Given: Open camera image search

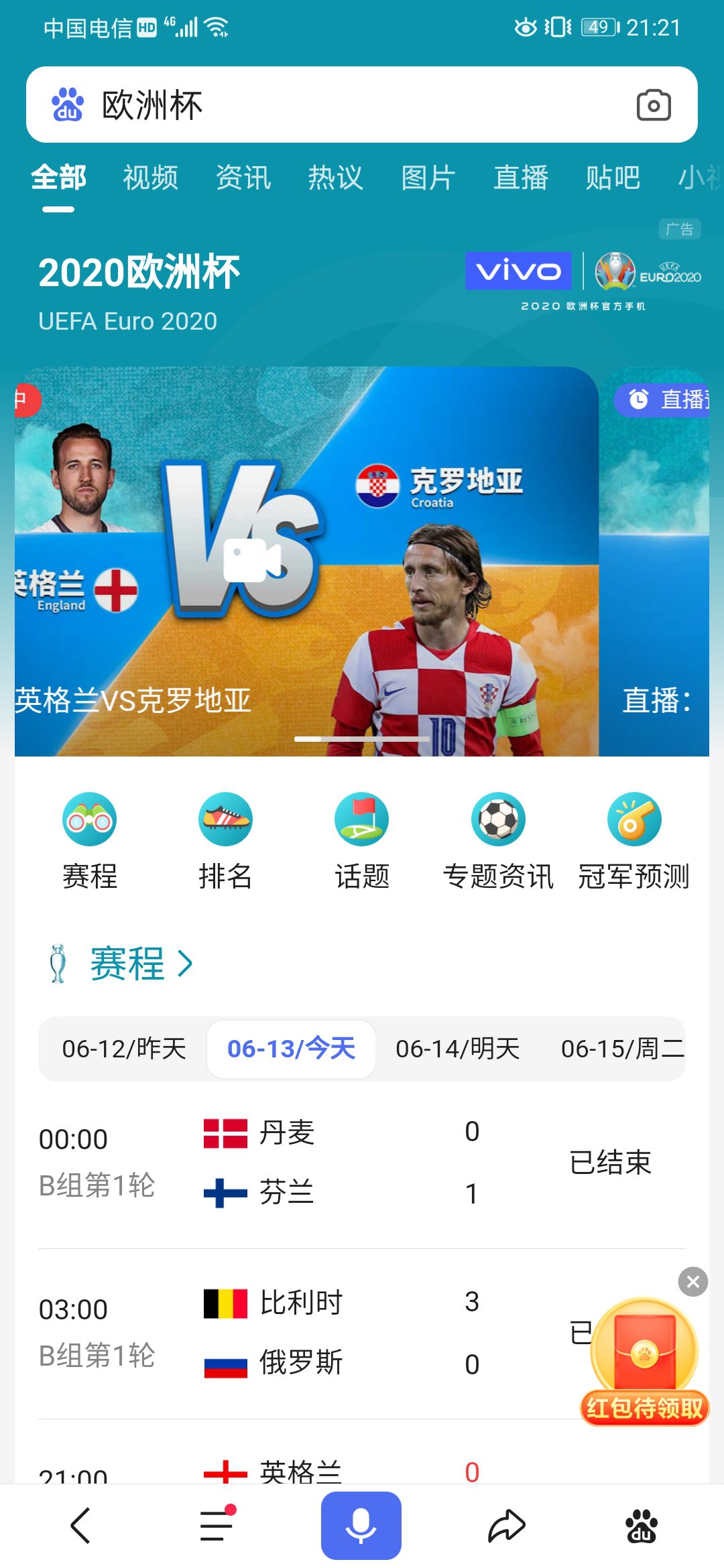Looking at the screenshot, I should pyautogui.click(x=653, y=105).
